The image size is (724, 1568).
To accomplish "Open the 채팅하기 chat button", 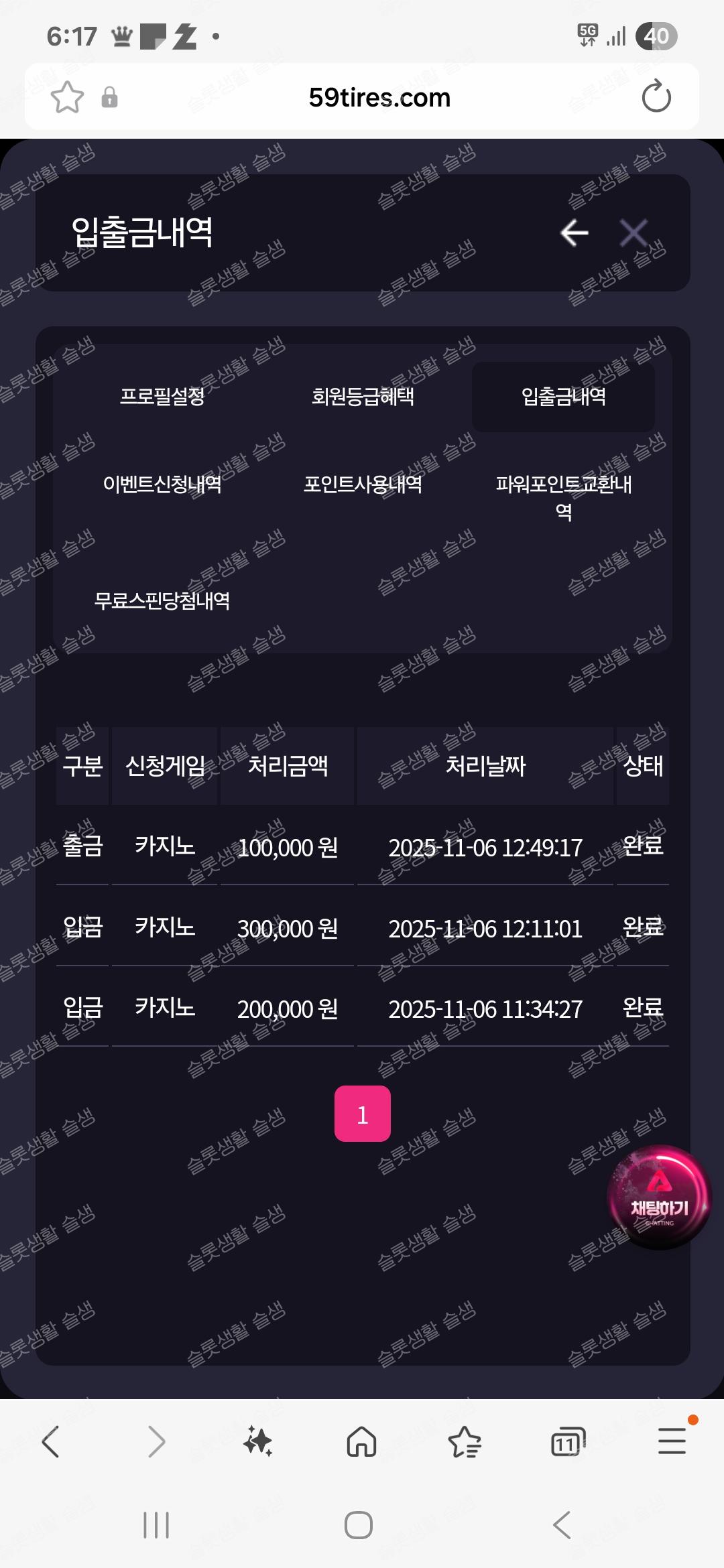I will point(659,1197).
